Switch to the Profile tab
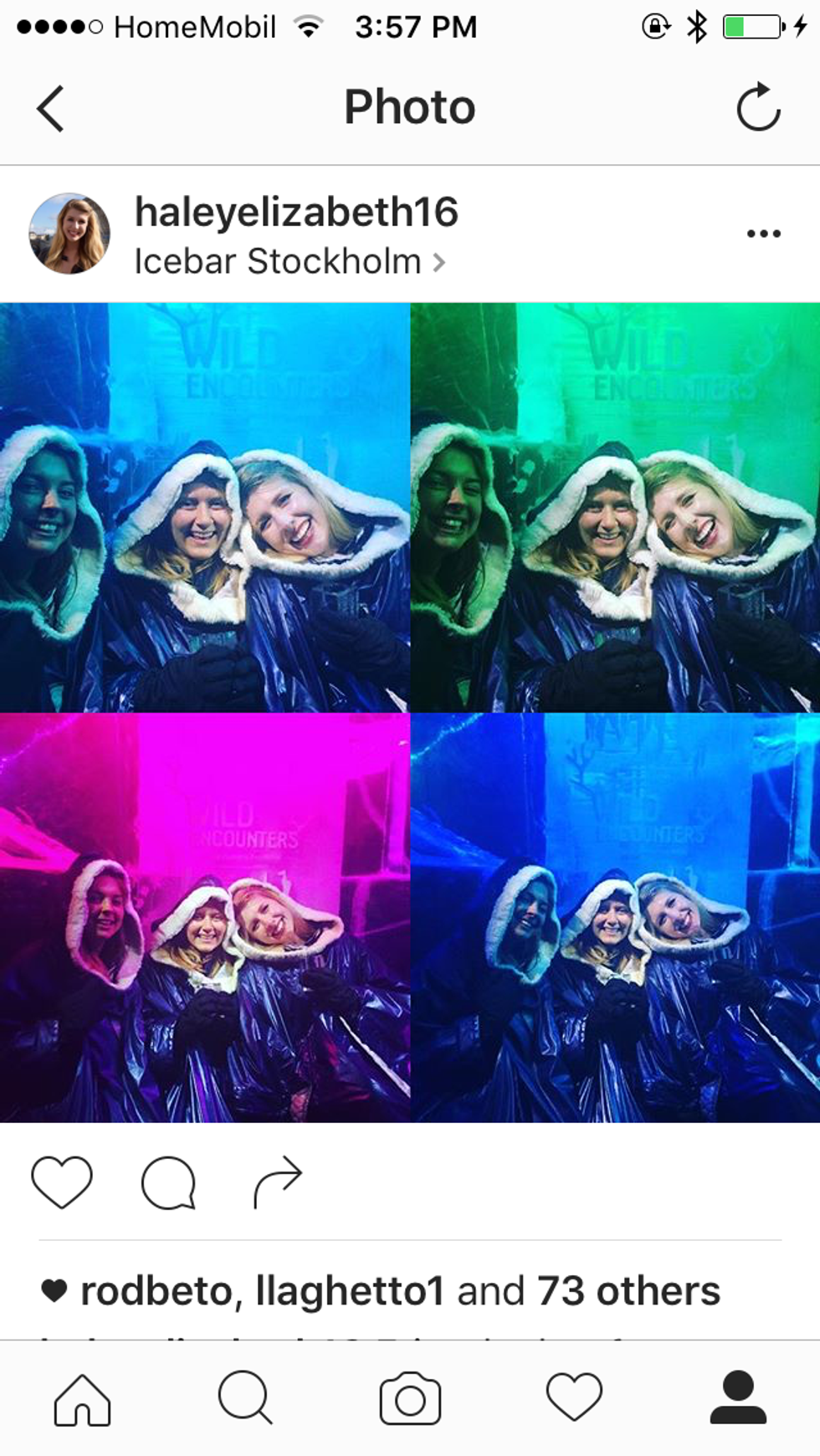The image size is (820, 1456). (738, 1398)
